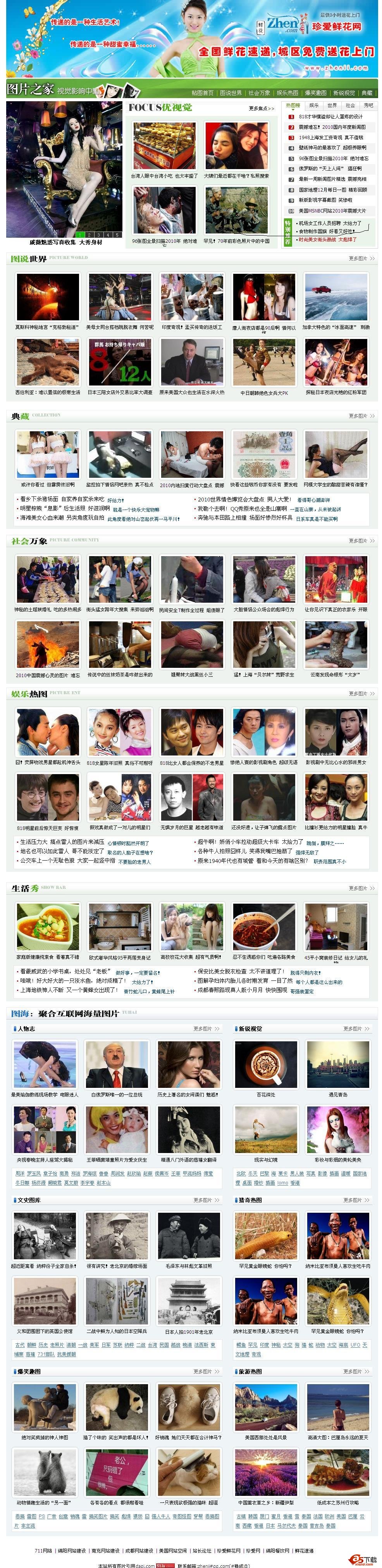Go to 图说世界 in the nav bar
382x1568 pixels.
pos(231,93)
